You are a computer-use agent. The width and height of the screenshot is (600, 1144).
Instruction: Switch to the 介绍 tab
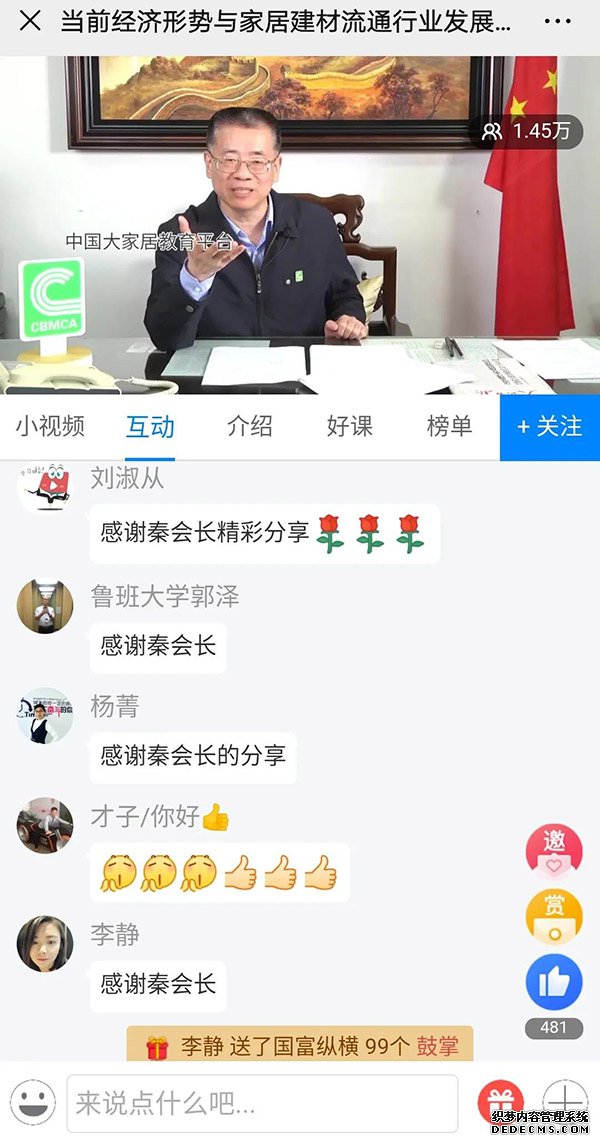250,426
